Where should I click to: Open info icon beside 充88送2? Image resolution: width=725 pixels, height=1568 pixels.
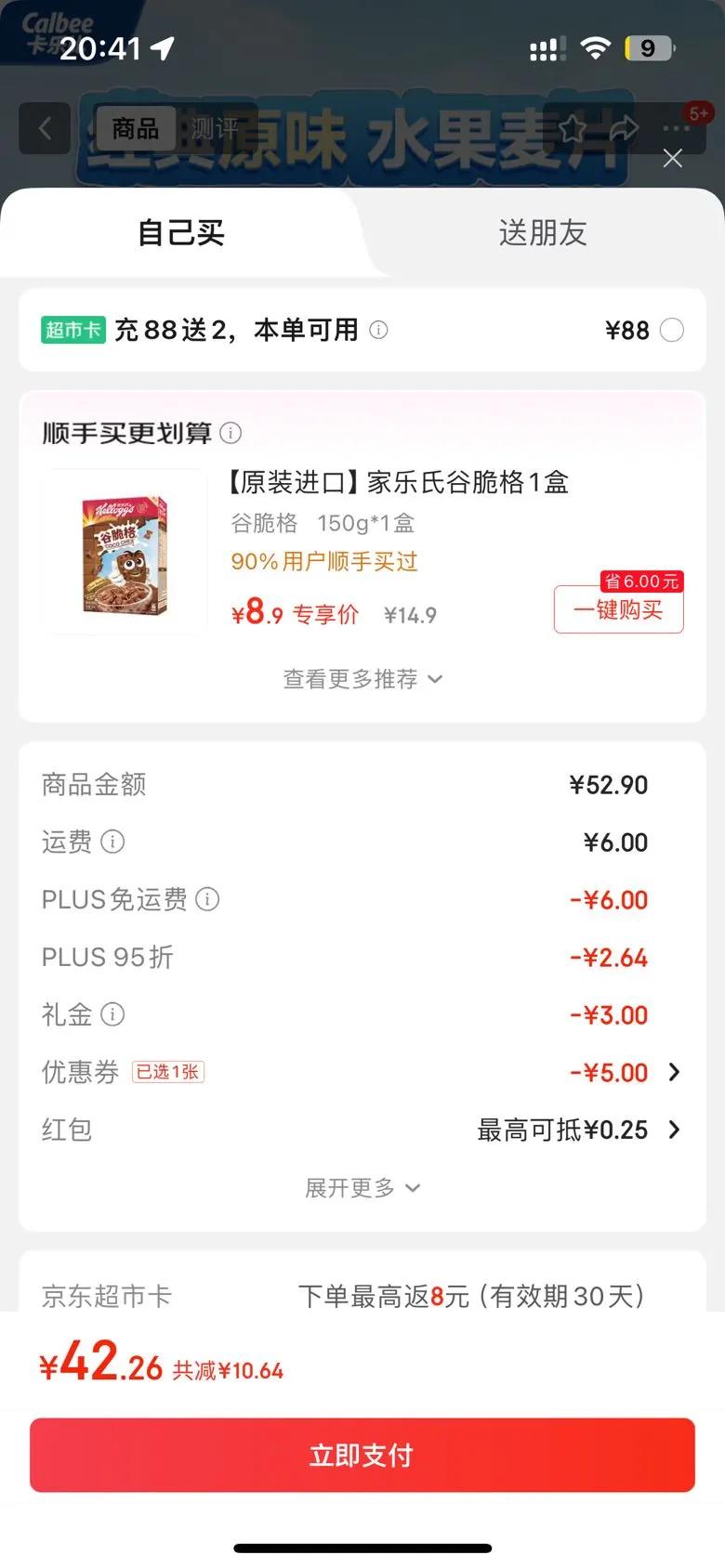(379, 330)
